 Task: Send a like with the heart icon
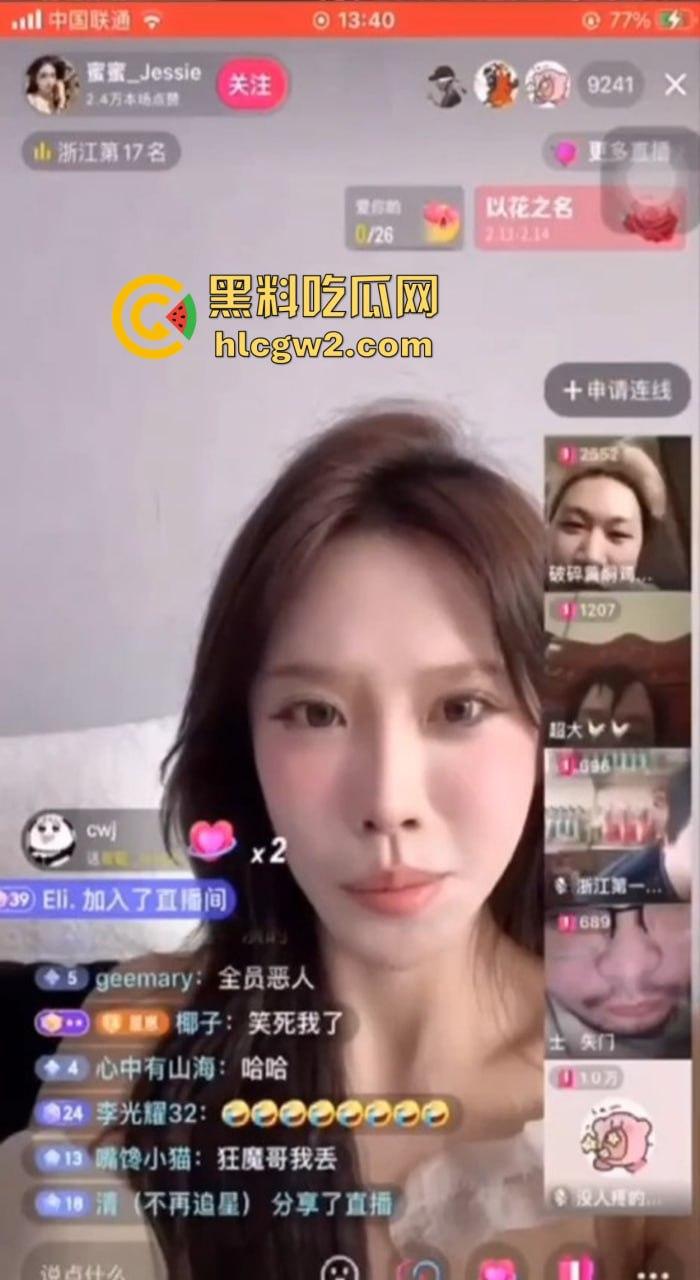click(497, 1268)
